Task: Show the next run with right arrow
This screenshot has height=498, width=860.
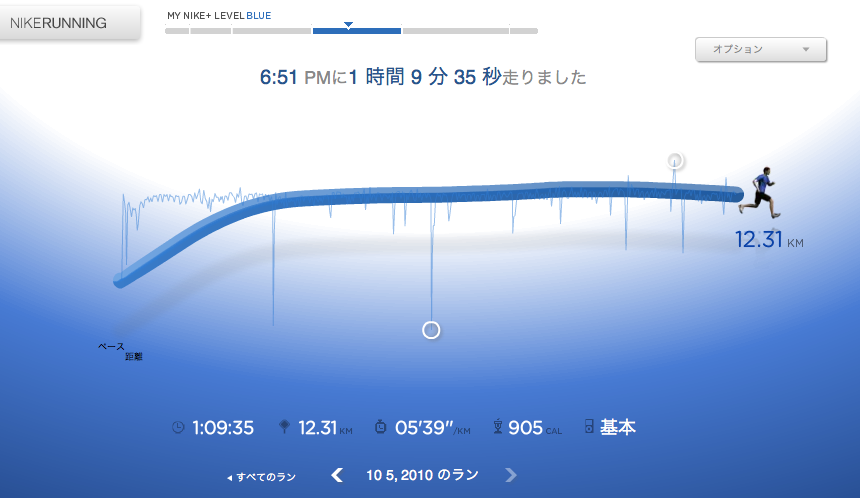Action: pos(511,475)
